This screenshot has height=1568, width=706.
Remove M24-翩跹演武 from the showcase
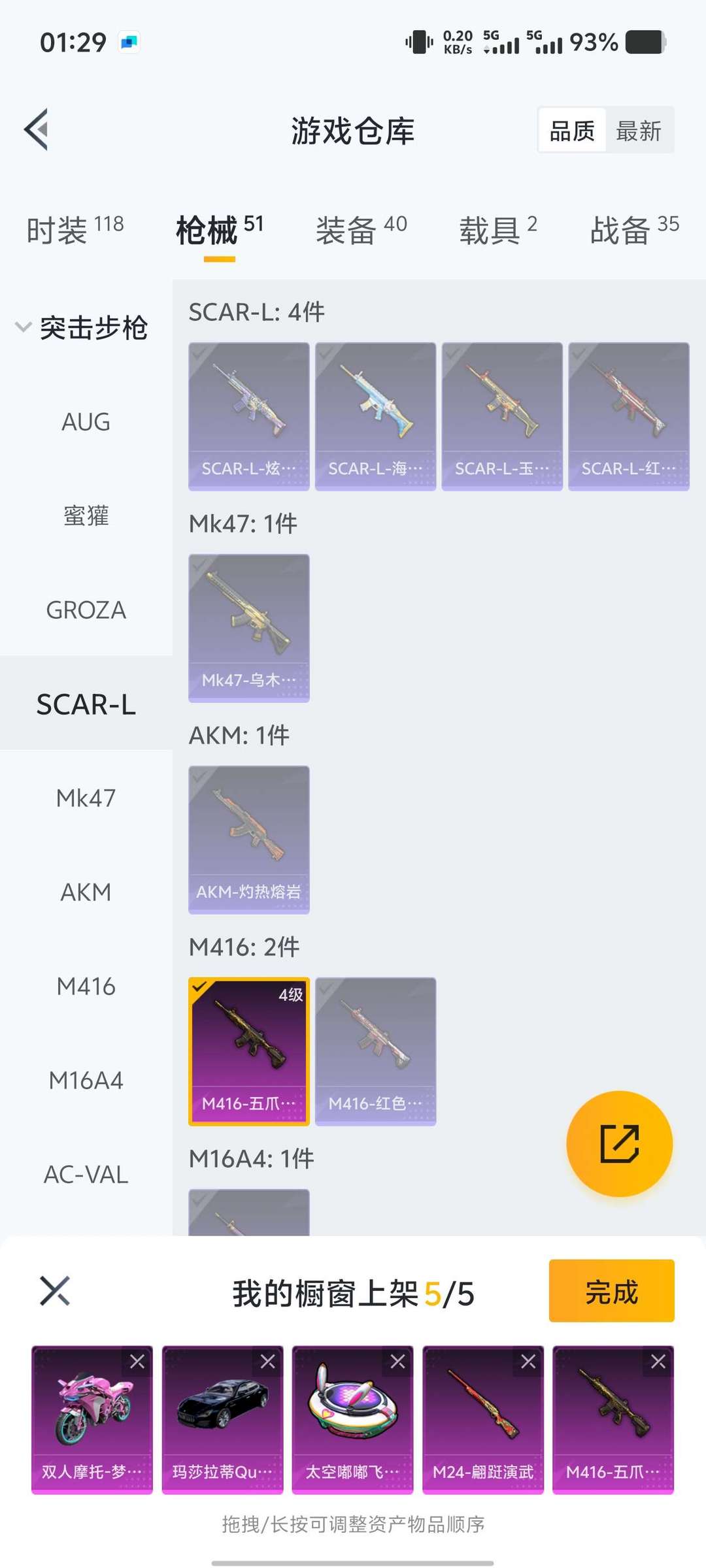(x=528, y=1362)
